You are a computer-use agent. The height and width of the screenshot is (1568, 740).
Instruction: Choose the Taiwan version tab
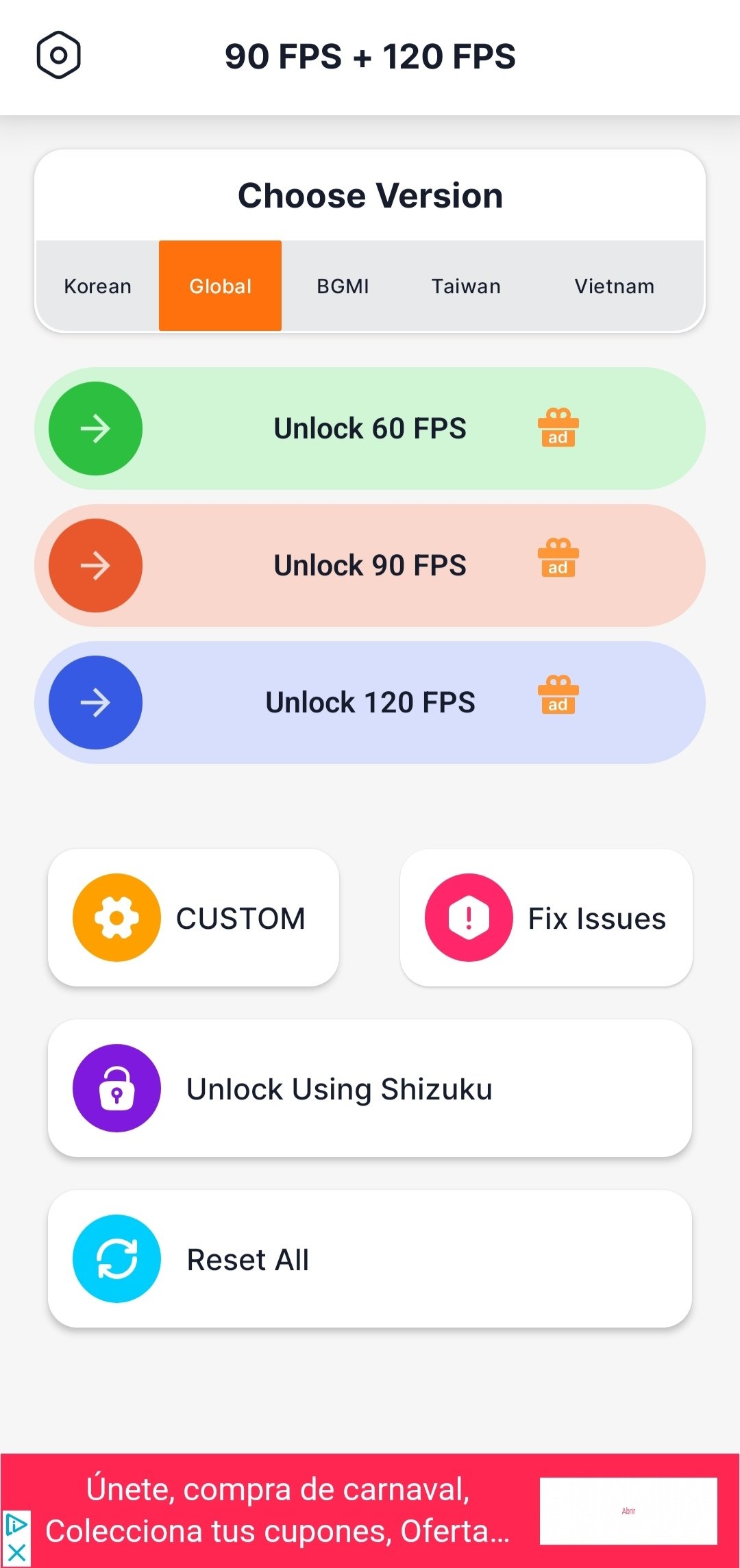[466, 286]
